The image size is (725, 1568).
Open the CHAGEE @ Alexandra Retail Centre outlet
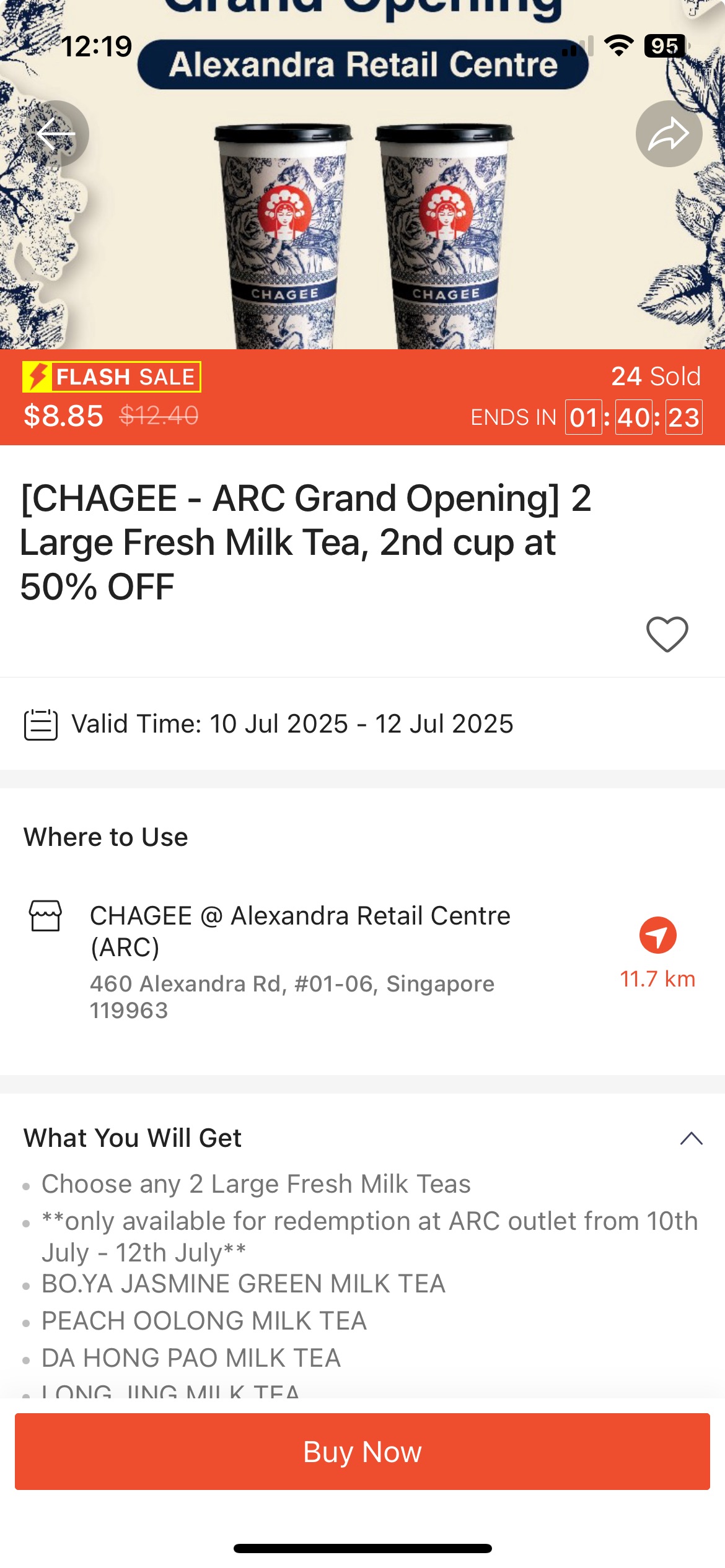point(300,931)
